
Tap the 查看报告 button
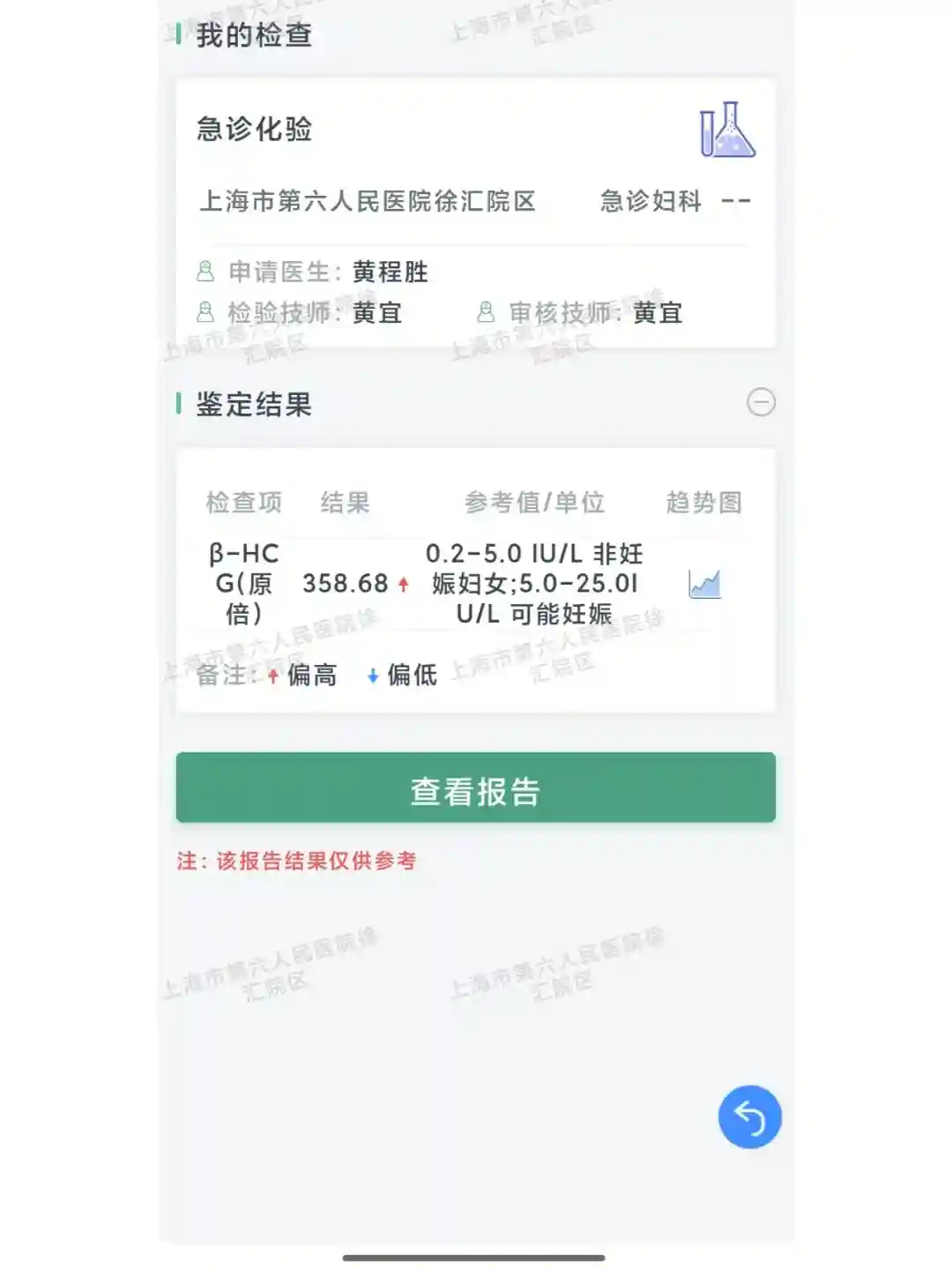[475, 788]
